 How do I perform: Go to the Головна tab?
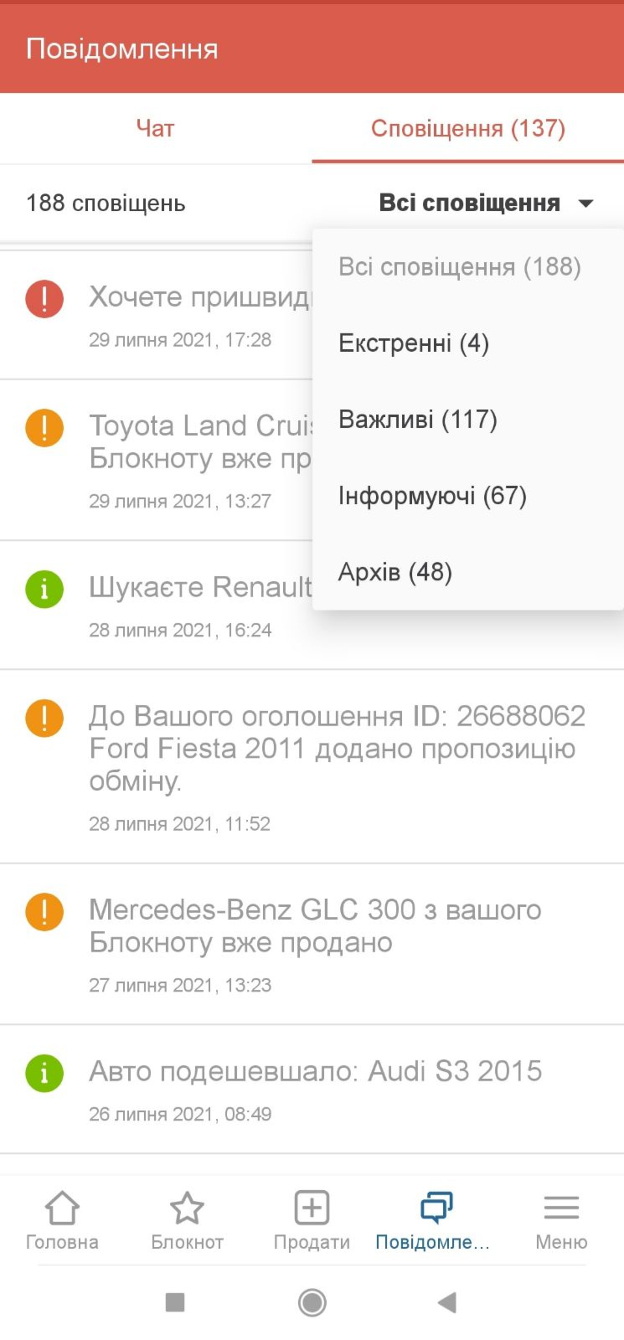point(62,1221)
